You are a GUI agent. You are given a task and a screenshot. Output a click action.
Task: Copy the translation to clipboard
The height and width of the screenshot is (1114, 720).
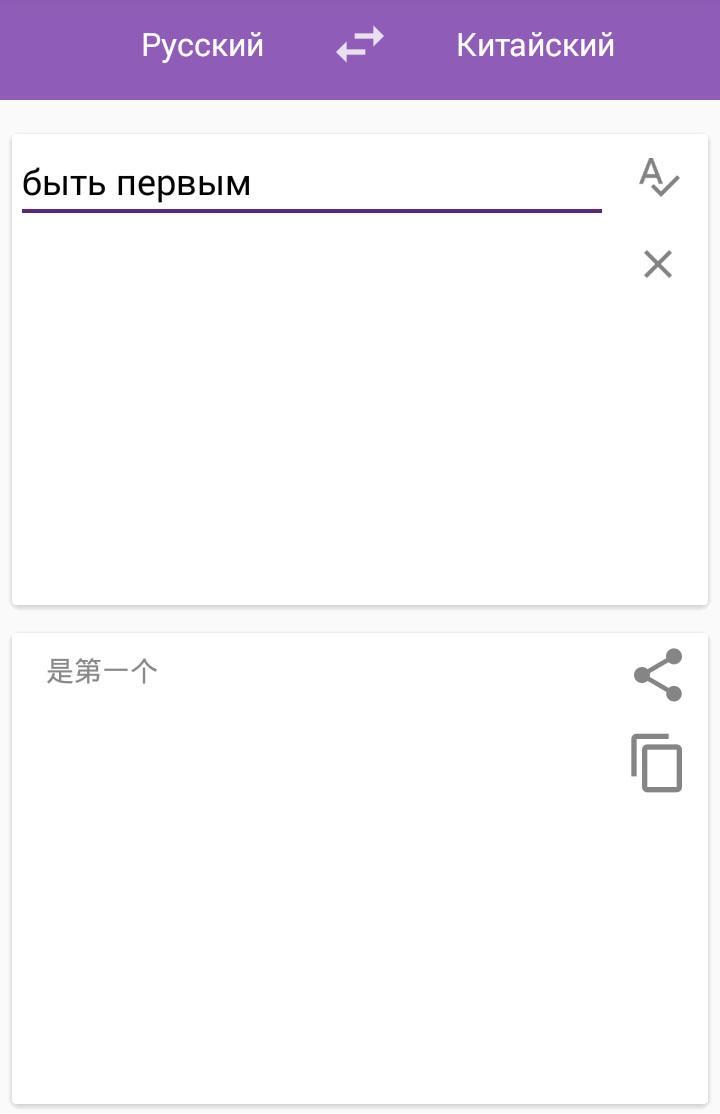click(657, 763)
